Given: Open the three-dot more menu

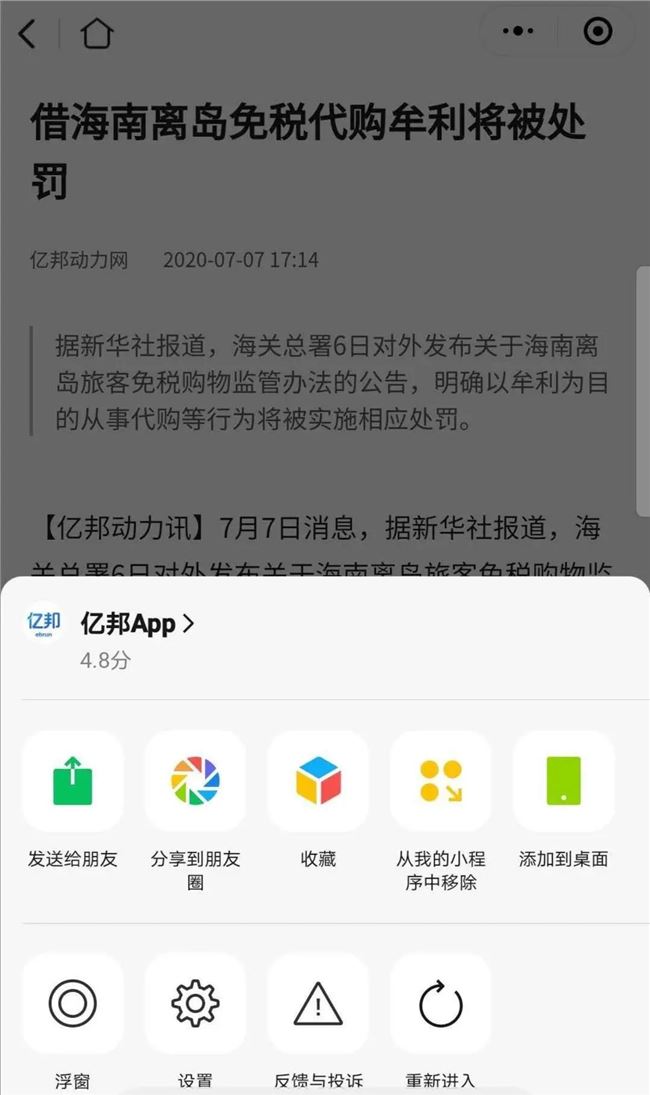Looking at the screenshot, I should (x=517, y=32).
